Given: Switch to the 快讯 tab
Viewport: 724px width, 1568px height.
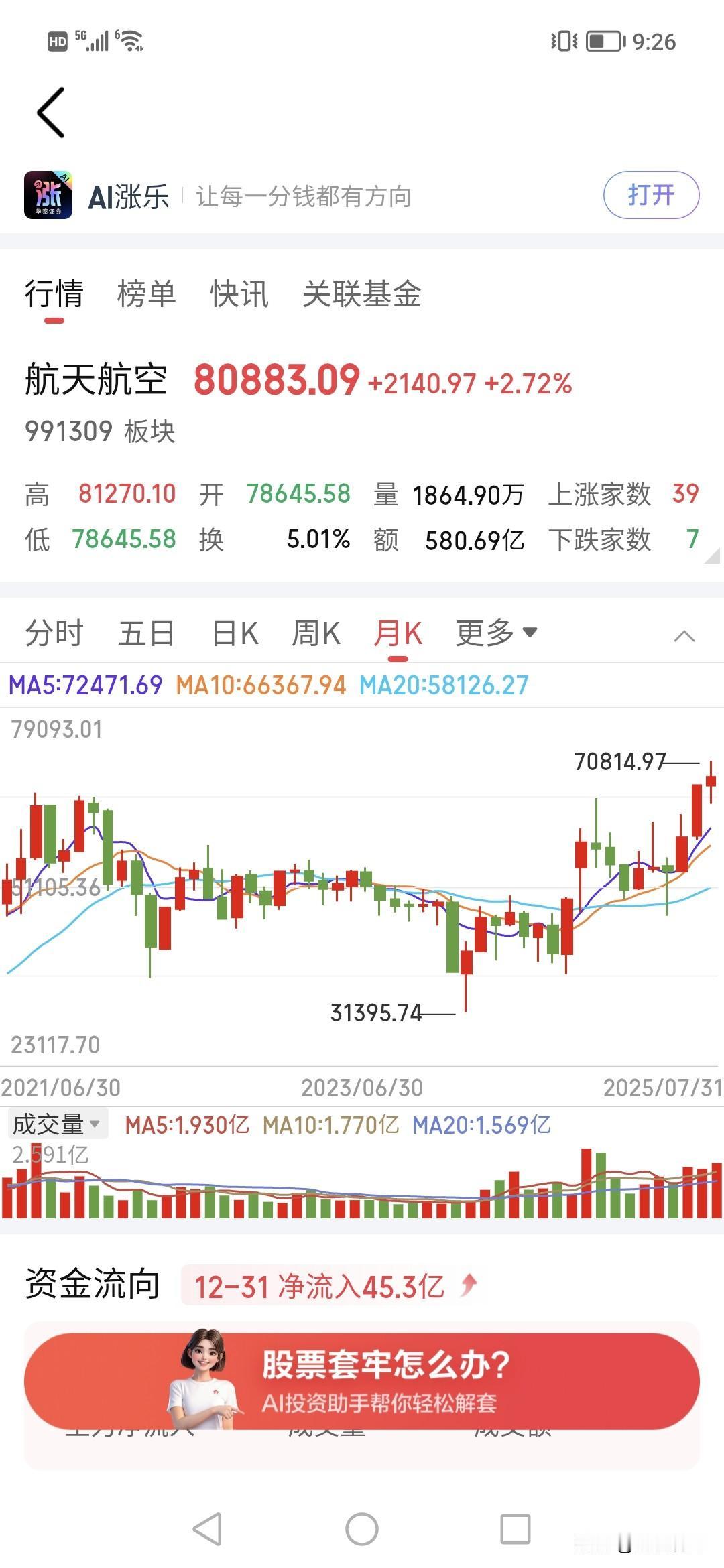Looking at the screenshot, I should click(238, 293).
